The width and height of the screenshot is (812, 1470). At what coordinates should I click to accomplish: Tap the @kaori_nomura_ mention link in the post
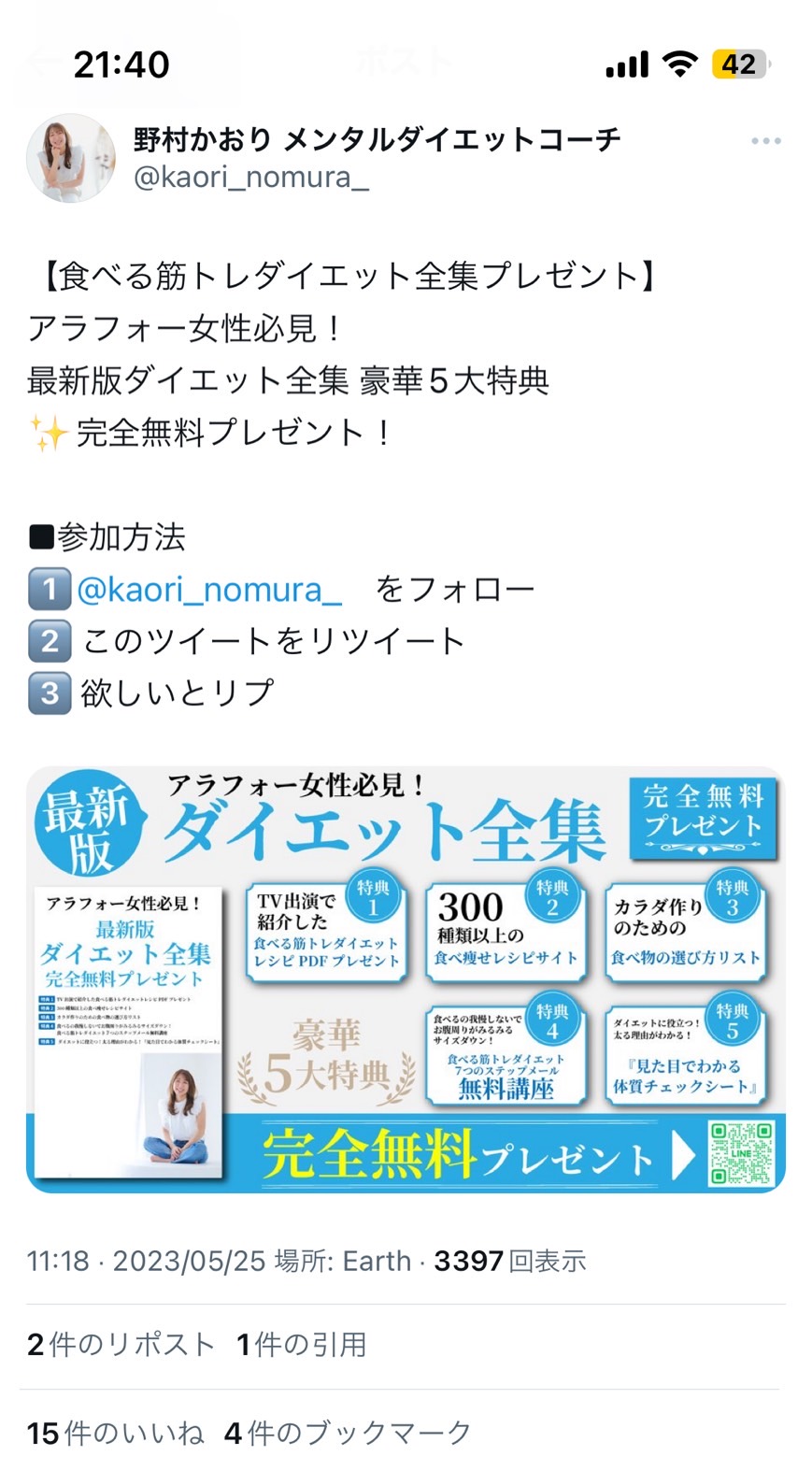click(x=209, y=590)
